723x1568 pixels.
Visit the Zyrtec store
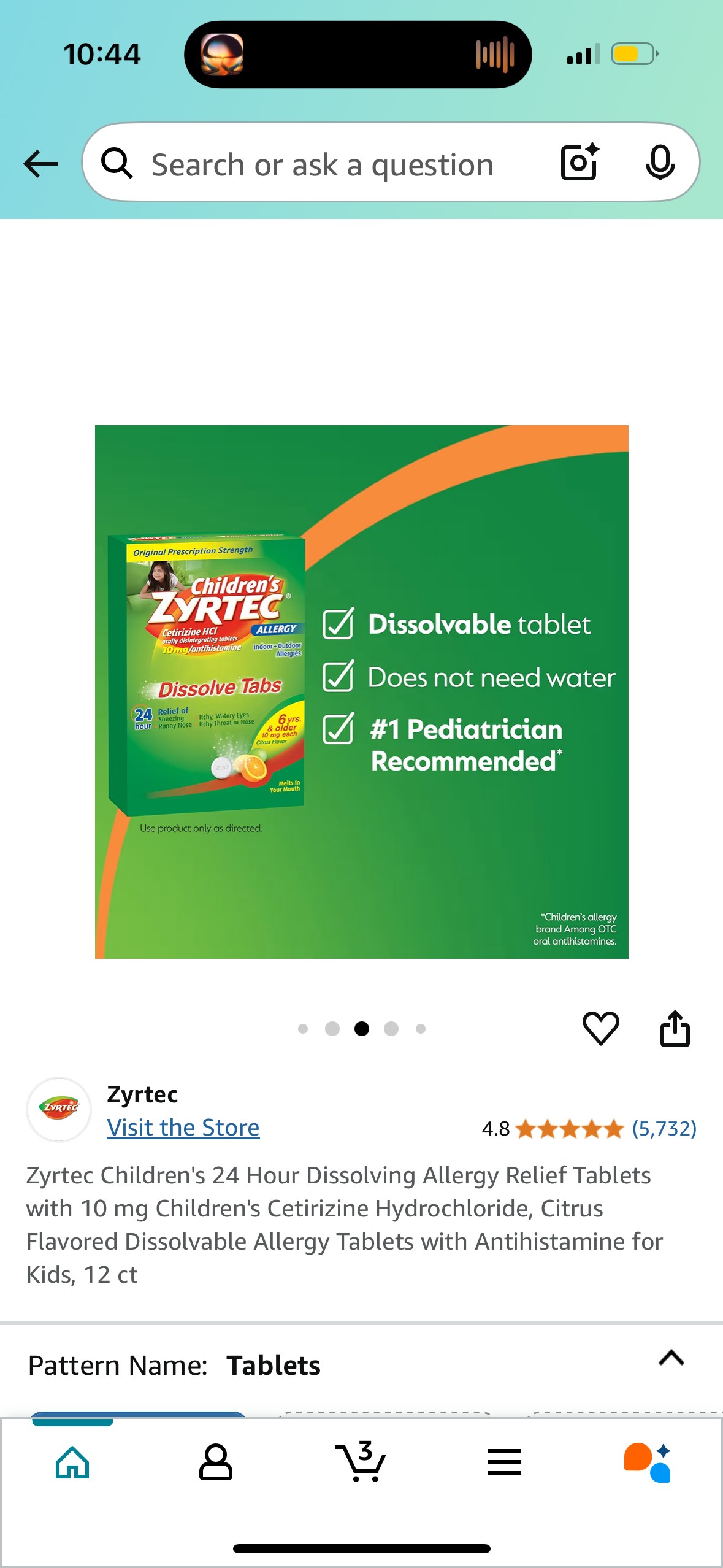tap(183, 1128)
